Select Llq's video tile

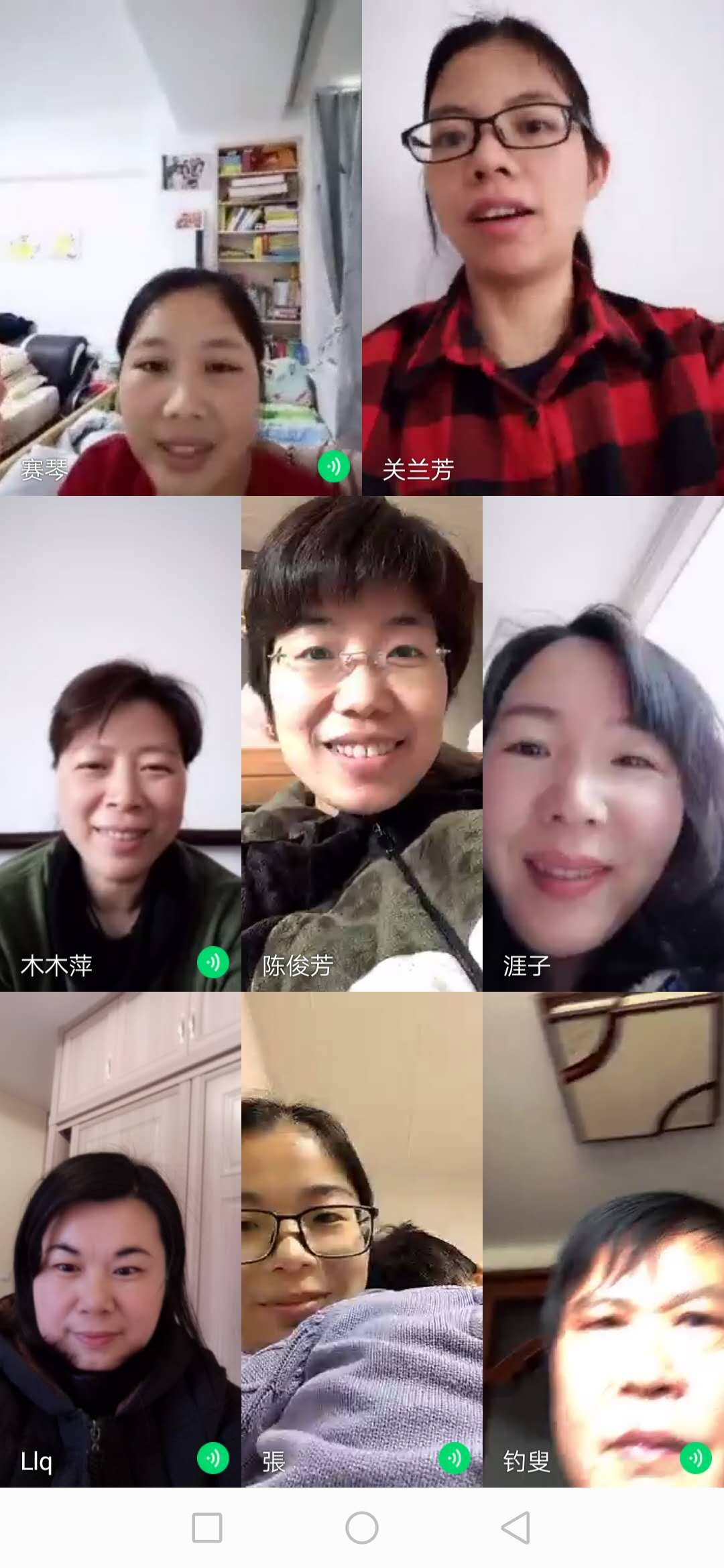[x=121, y=1240]
